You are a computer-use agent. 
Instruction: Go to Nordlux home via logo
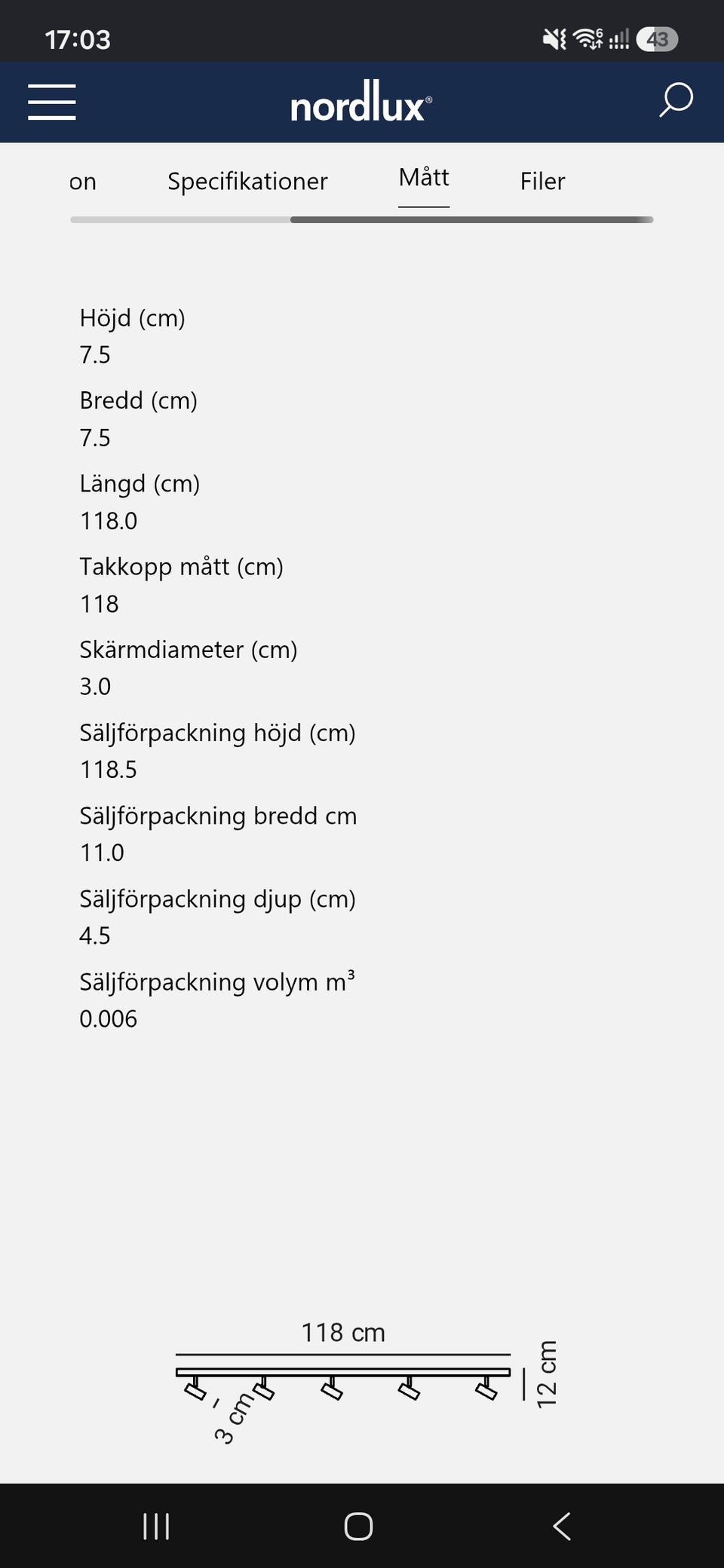pyautogui.click(x=361, y=102)
